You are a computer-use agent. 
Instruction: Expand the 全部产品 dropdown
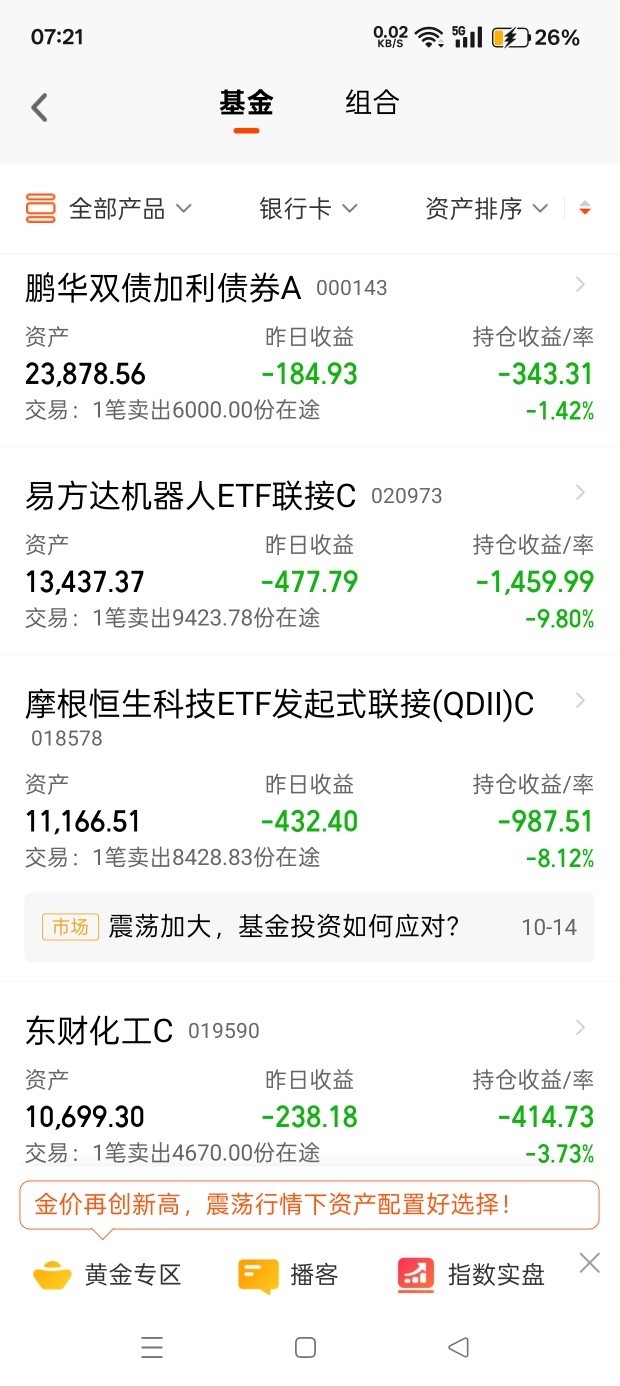[108, 208]
